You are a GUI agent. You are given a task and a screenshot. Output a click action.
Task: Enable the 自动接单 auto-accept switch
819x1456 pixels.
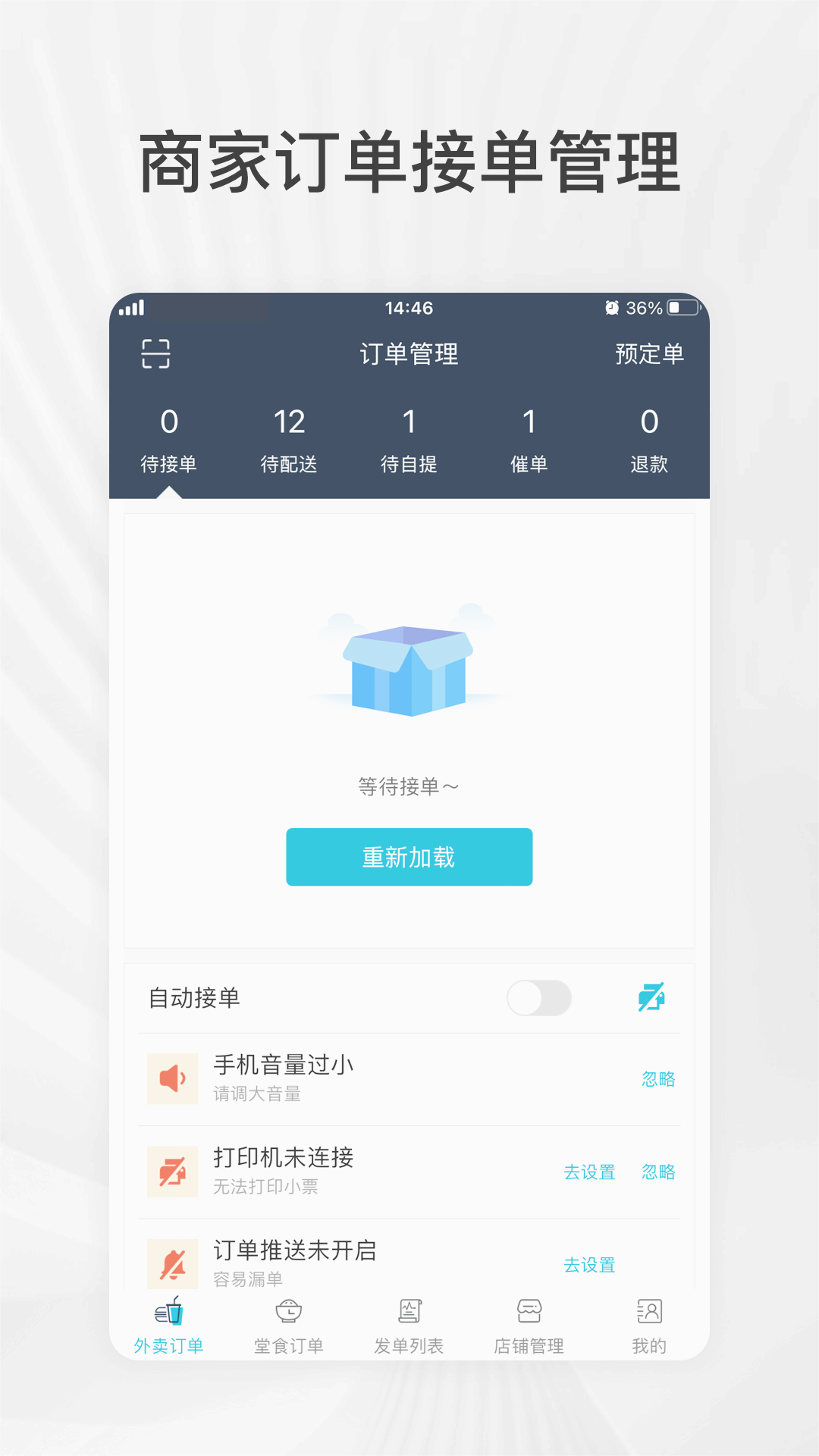tap(538, 998)
